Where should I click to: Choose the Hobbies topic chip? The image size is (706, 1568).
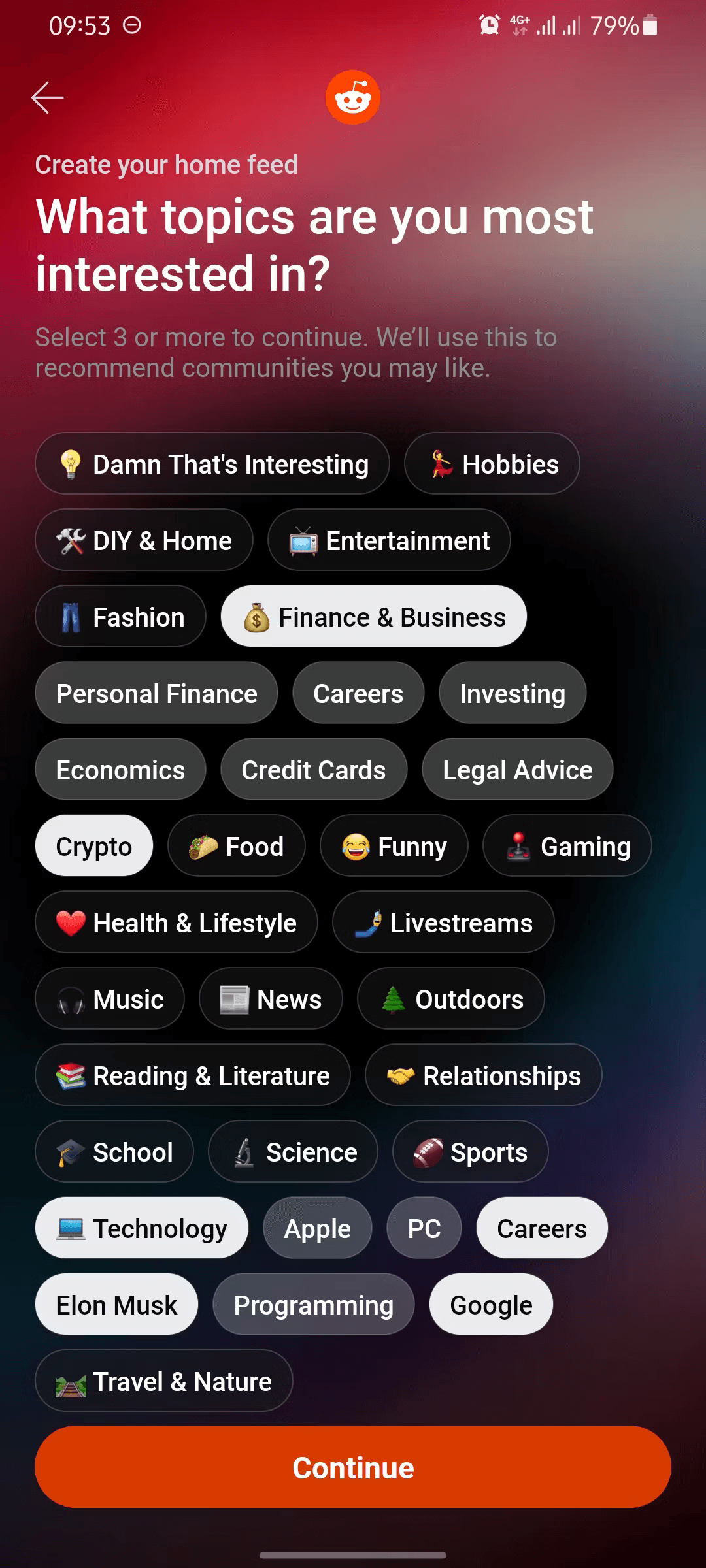[492, 464]
